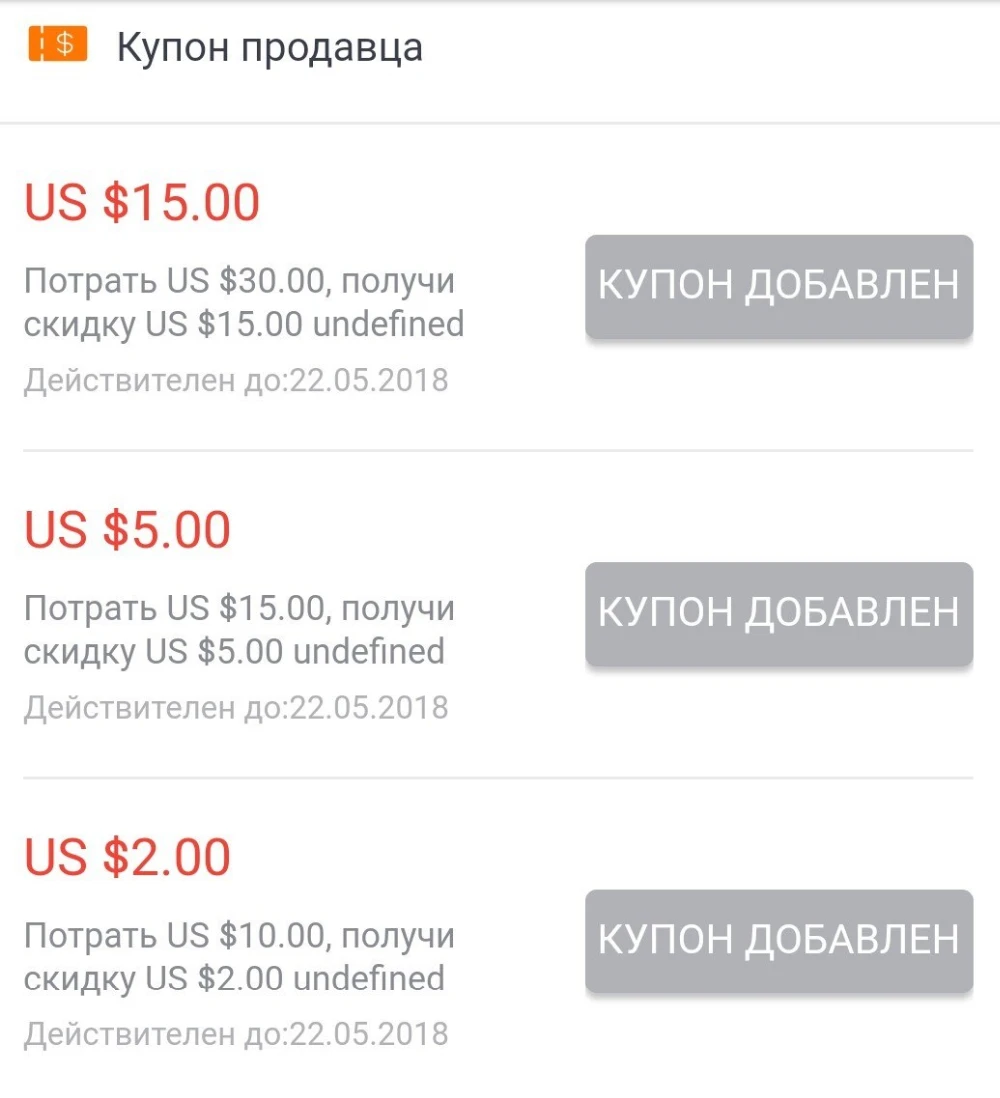The image size is (1000, 1098).
Task: Tap КУПОН ДОБАВЛЕН for the US $15.00 coupon
Action: pyautogui.click(x=778, y=286)
